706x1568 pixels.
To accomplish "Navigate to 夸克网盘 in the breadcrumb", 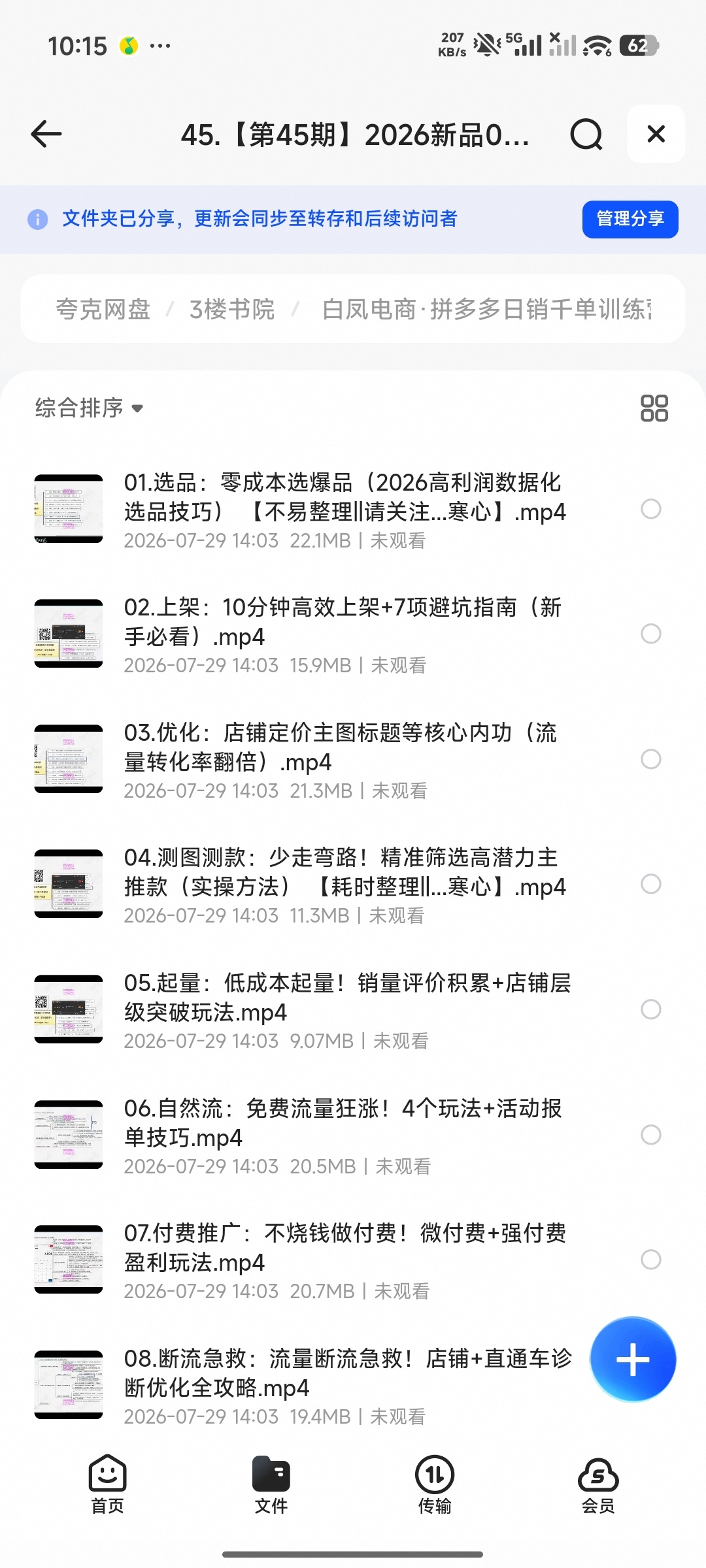I will 103,309.
